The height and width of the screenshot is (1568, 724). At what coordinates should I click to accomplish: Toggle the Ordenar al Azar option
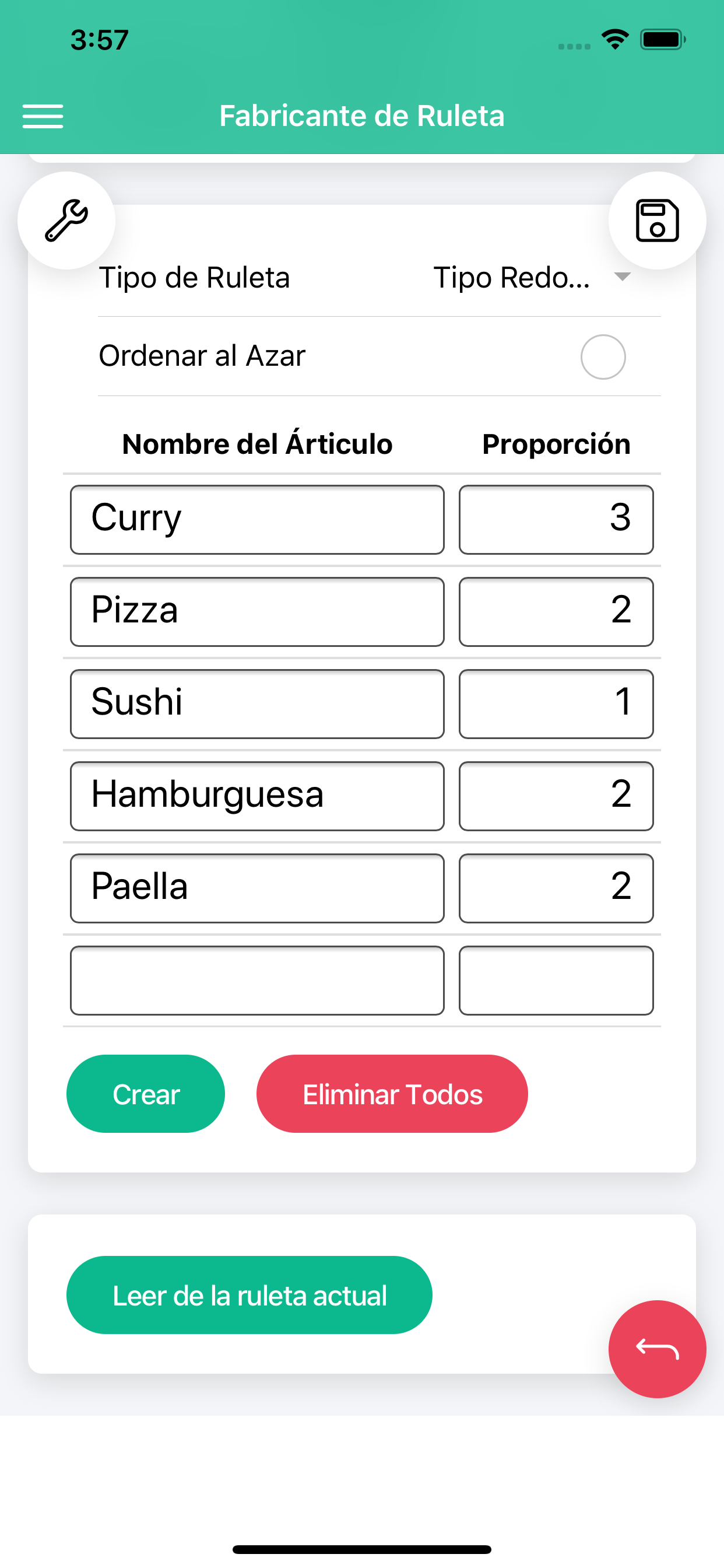tap(603, 356)
